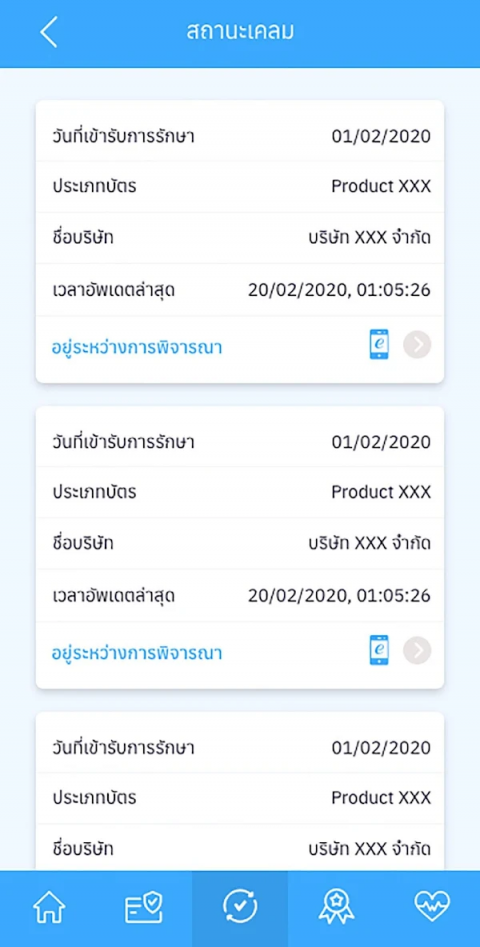Open the rewards ribbon badge tab
The height and width of the screenshot is (947, 480).
336,907
